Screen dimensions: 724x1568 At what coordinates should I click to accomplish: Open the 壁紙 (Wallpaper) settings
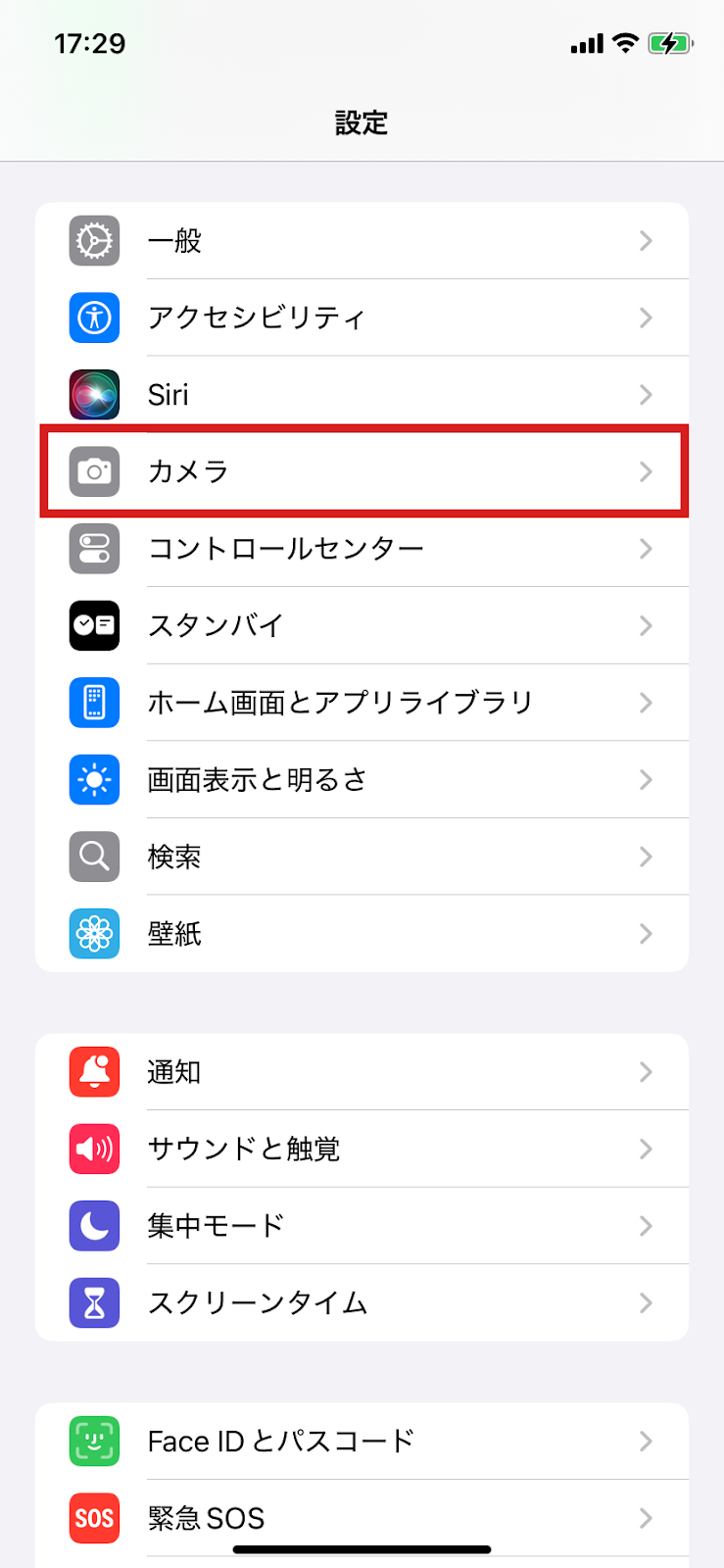[x=362, y=934]
